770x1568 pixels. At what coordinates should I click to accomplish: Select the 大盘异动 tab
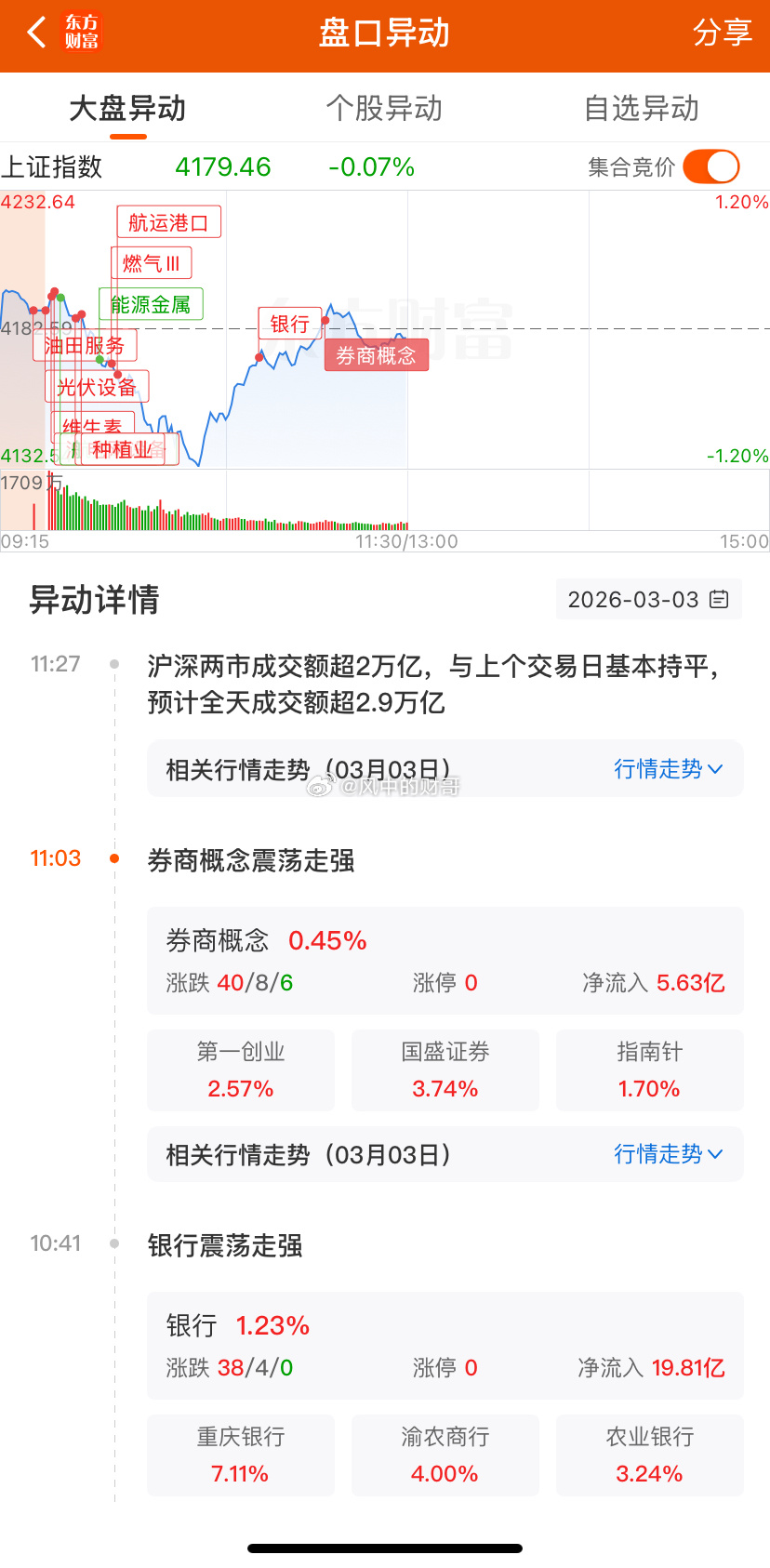coord(128,108)
